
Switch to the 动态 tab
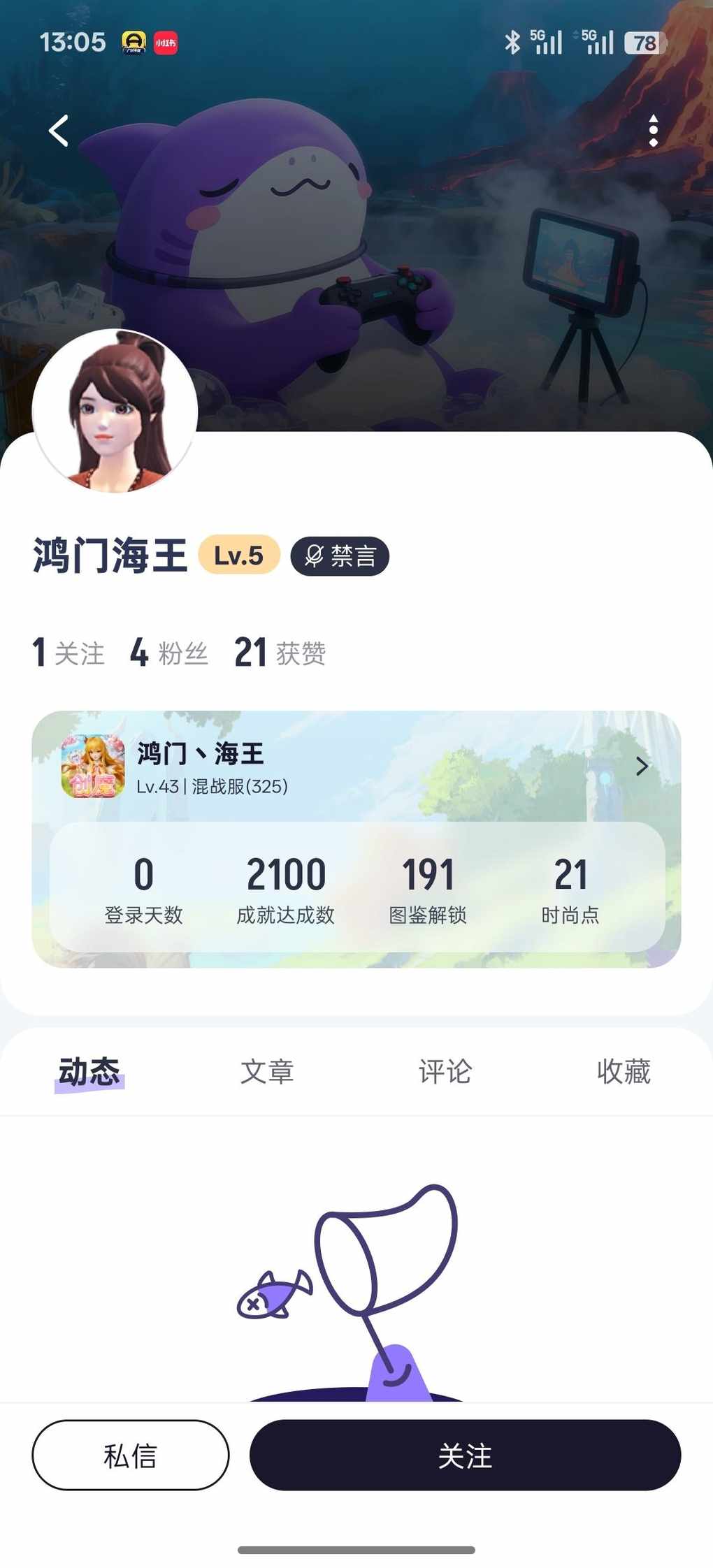89,1071
